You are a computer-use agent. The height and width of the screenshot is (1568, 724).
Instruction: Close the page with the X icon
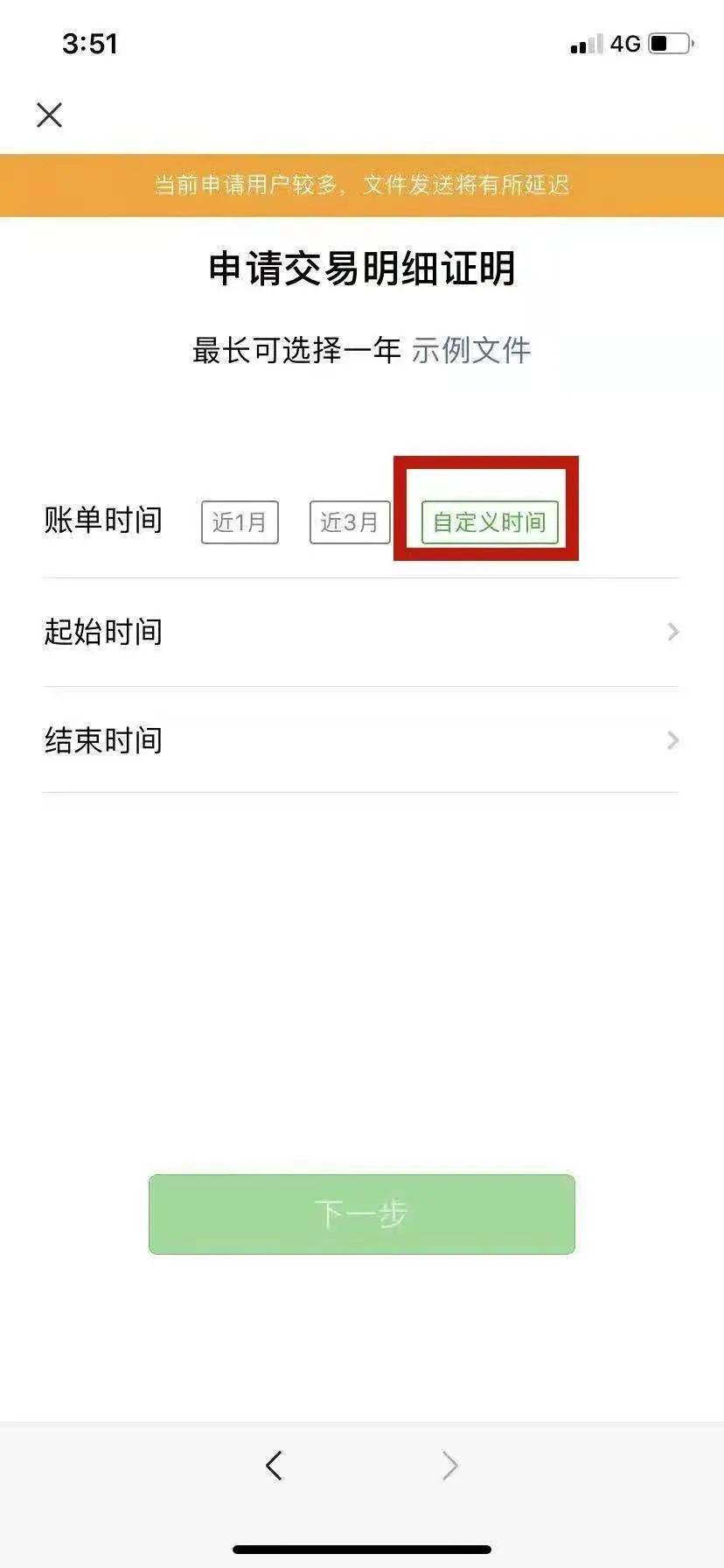(49, 115)
